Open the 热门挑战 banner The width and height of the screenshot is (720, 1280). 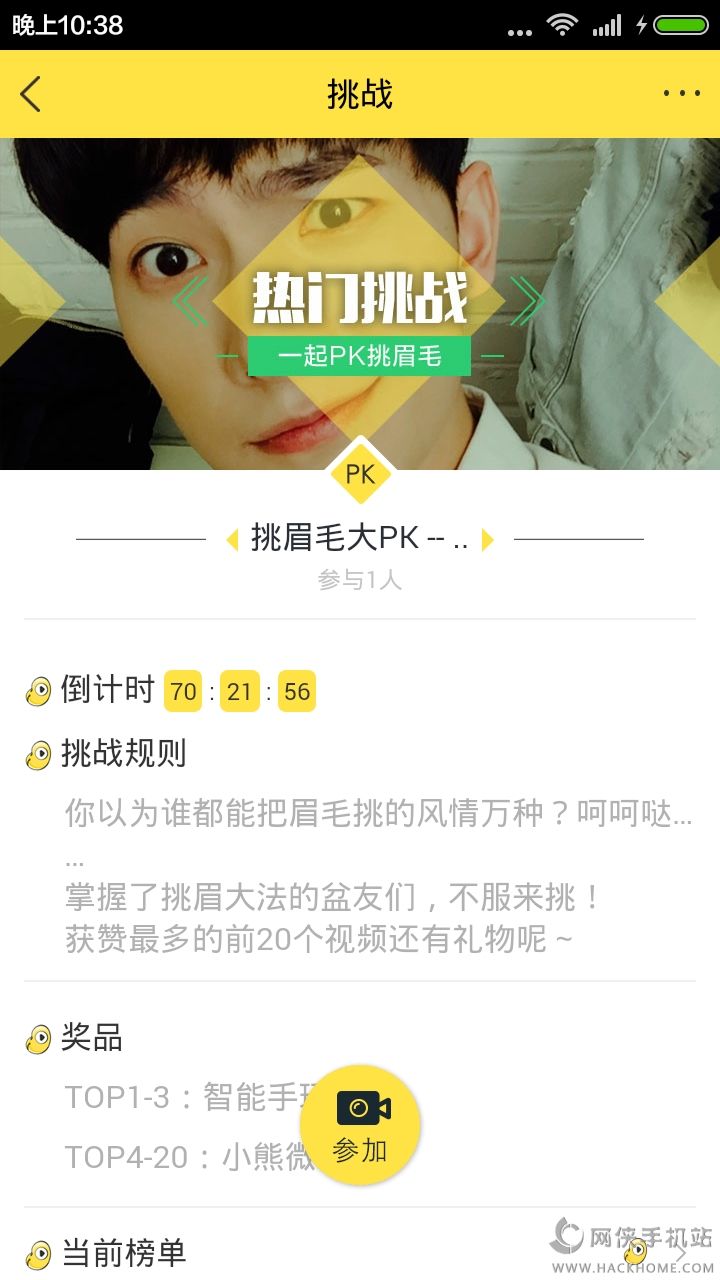point(360,304)
